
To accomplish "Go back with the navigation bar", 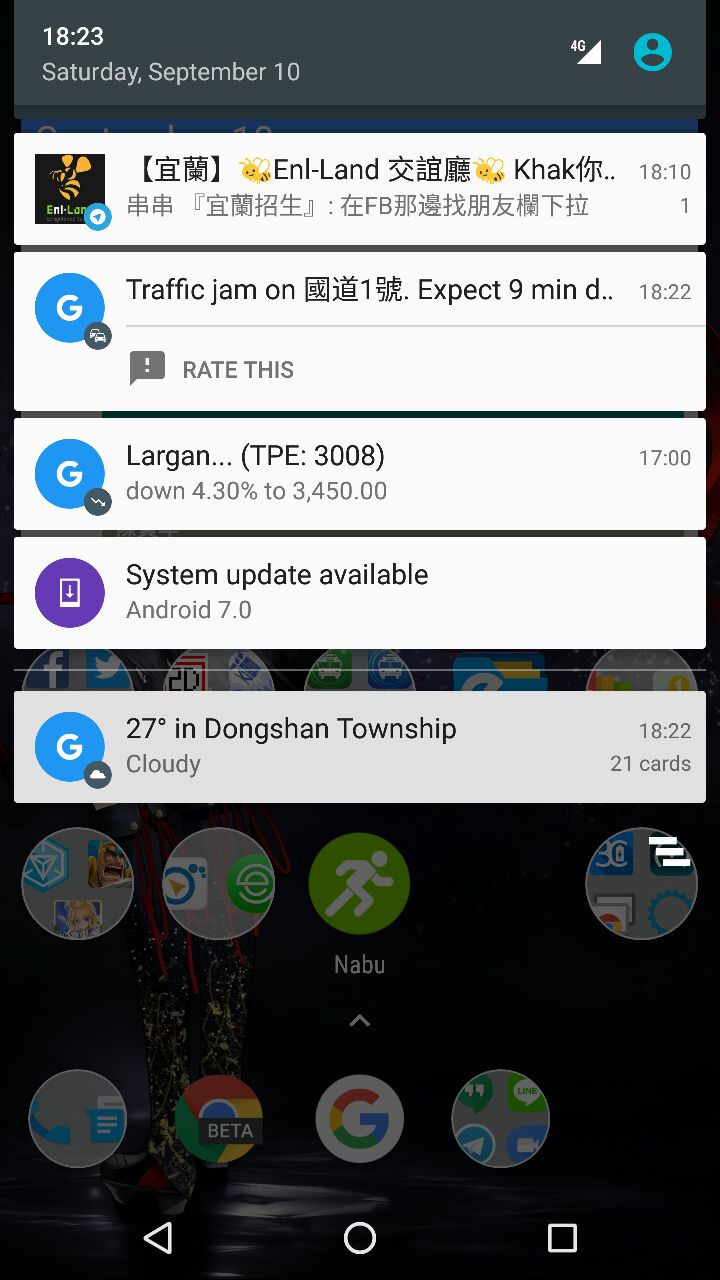I will pyautogui.click(x=158, y=1238).
